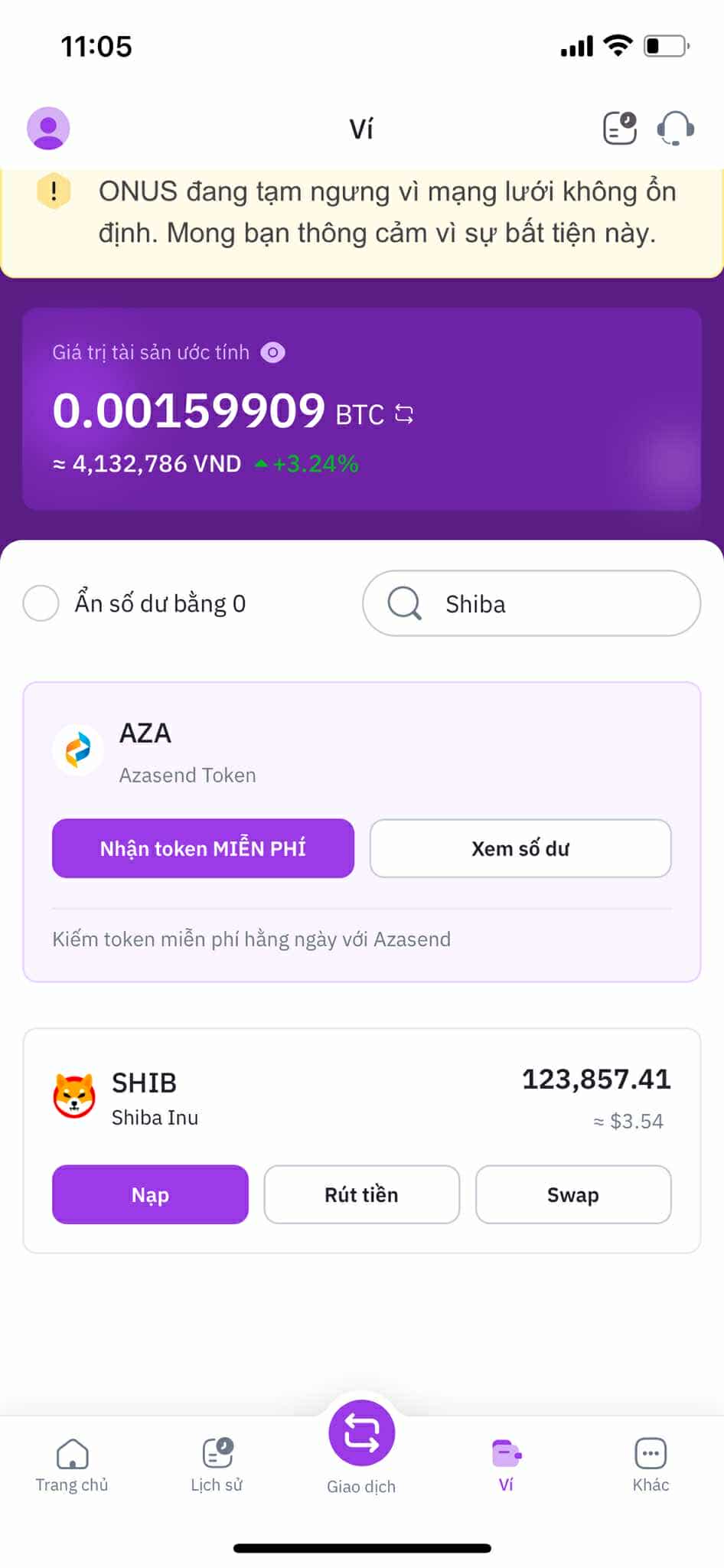The image size is (724, 1568).
Task: Open the transaction history icon in header
Action: tap(619, 128)
